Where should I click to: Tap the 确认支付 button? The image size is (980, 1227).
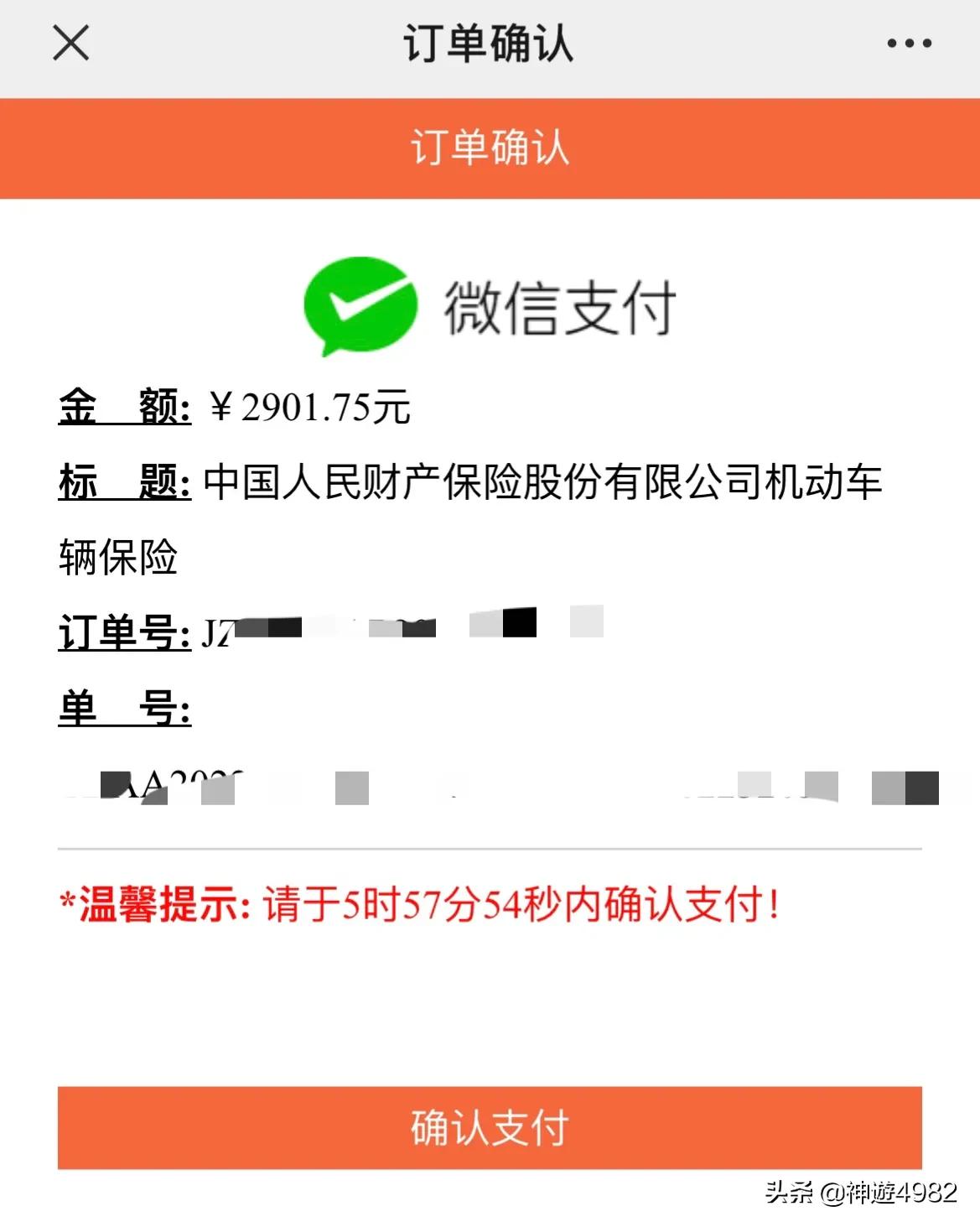point(490,1127)
